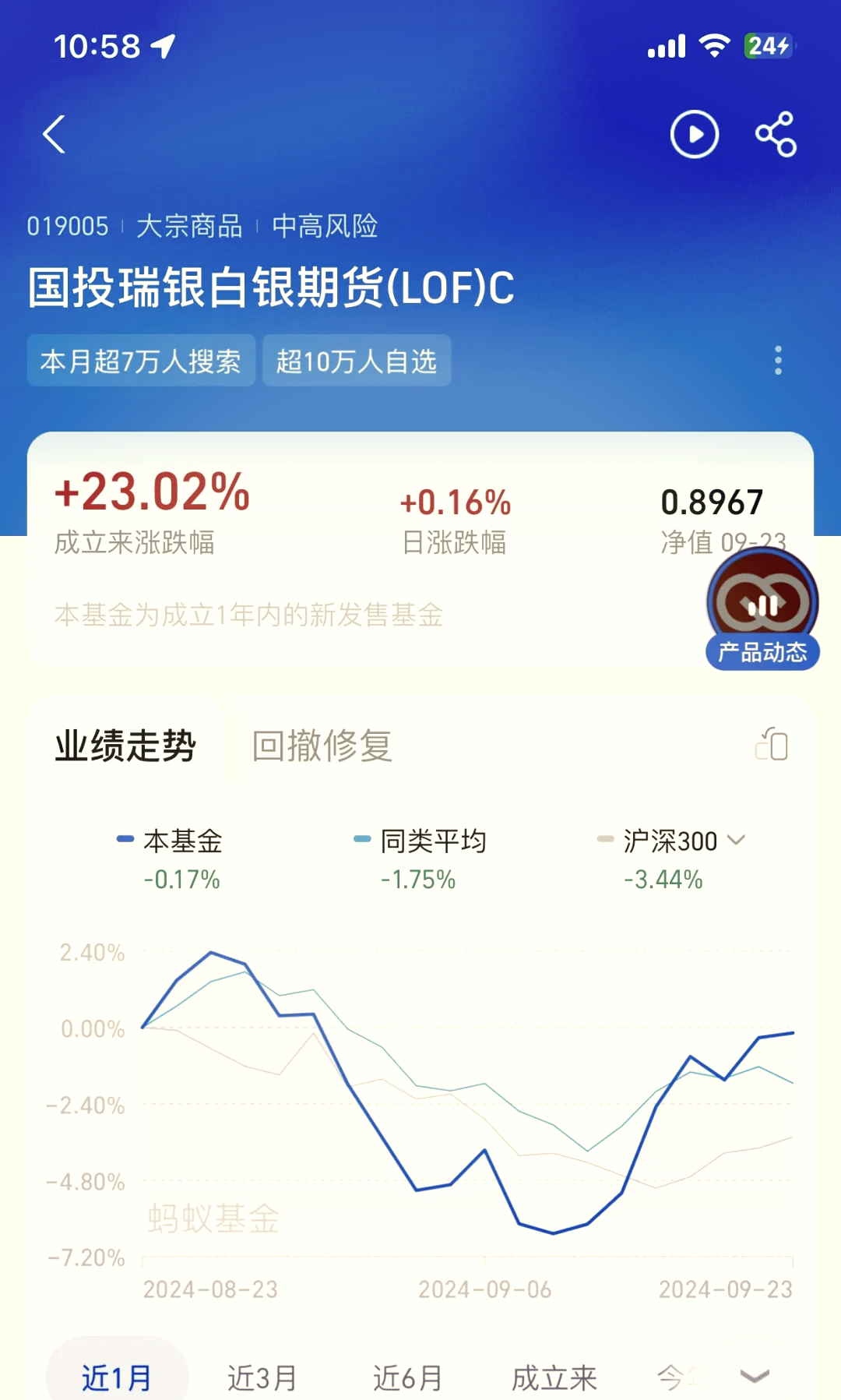Open the fund comparison icon beside 回撤修复

tap(772, 746)
